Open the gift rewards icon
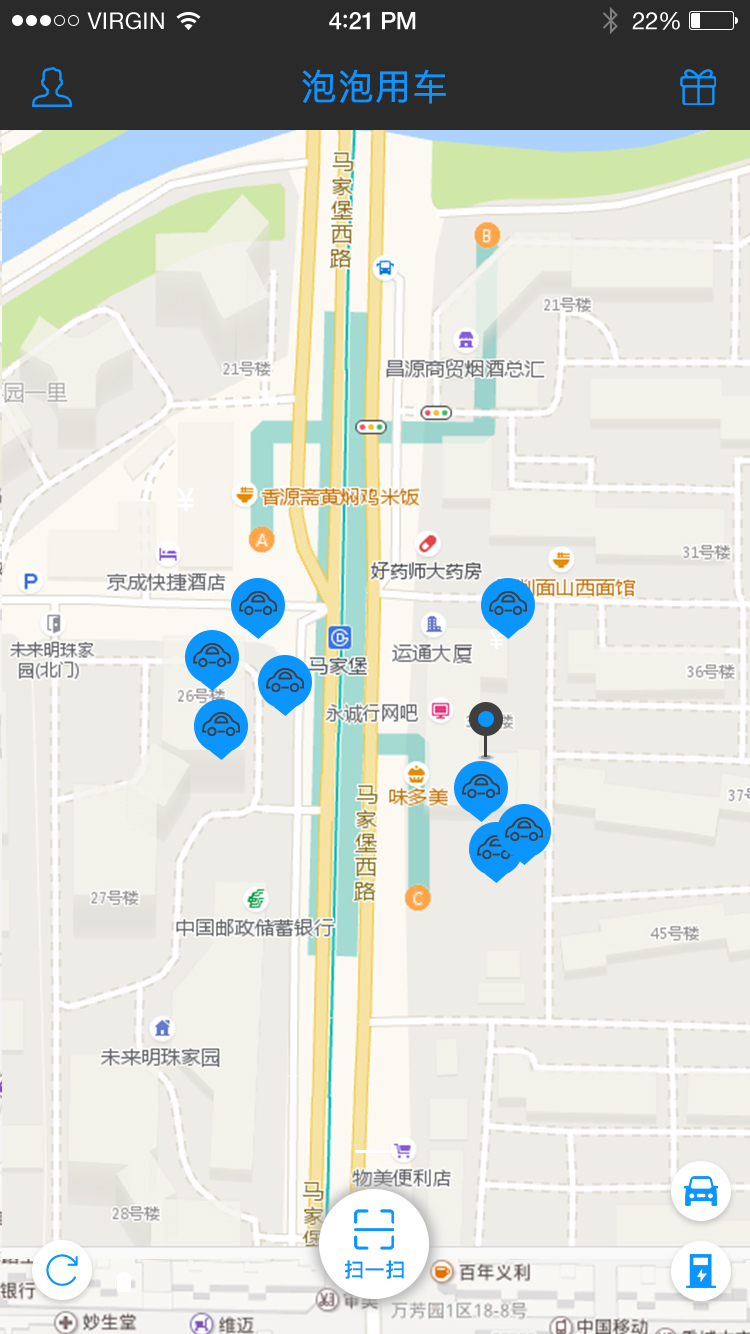The height and width of the screenshot is (1334, 750). pyautogui.click(x=698, y=88)
